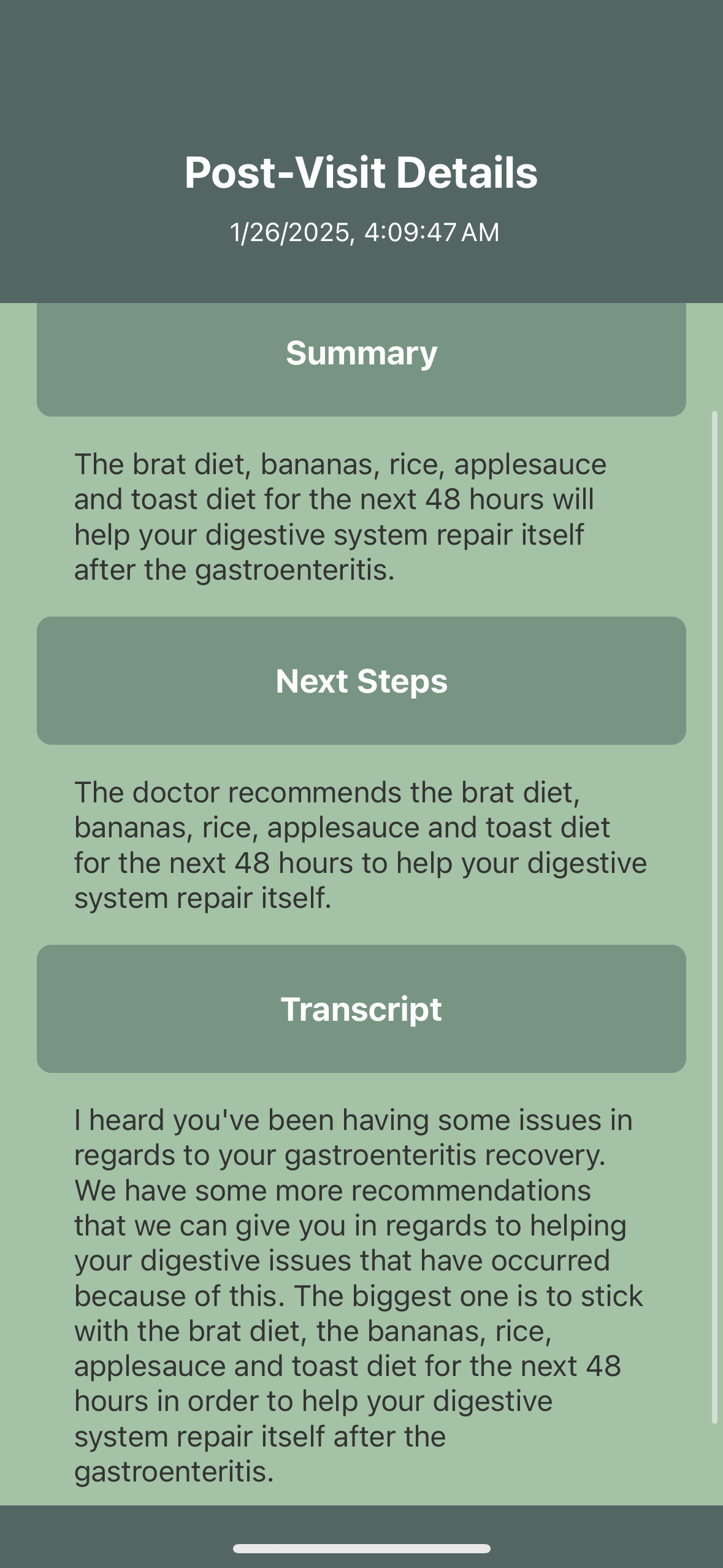Image resolution: width=723 pixels, height=1568 pixels.
Task: Tap the Transcript section header
Action: [x=361, y=1009]
